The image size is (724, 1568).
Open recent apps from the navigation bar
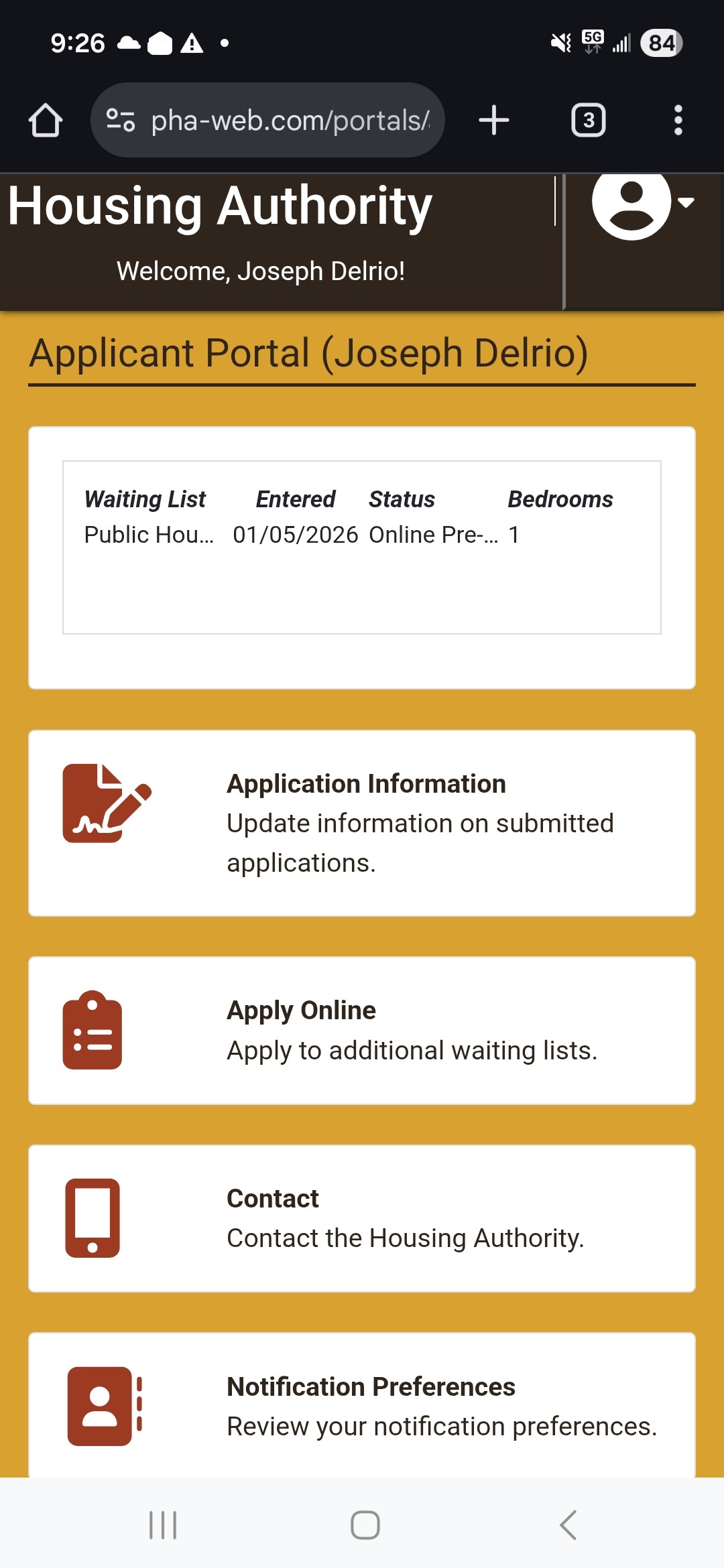(163, 1525)
